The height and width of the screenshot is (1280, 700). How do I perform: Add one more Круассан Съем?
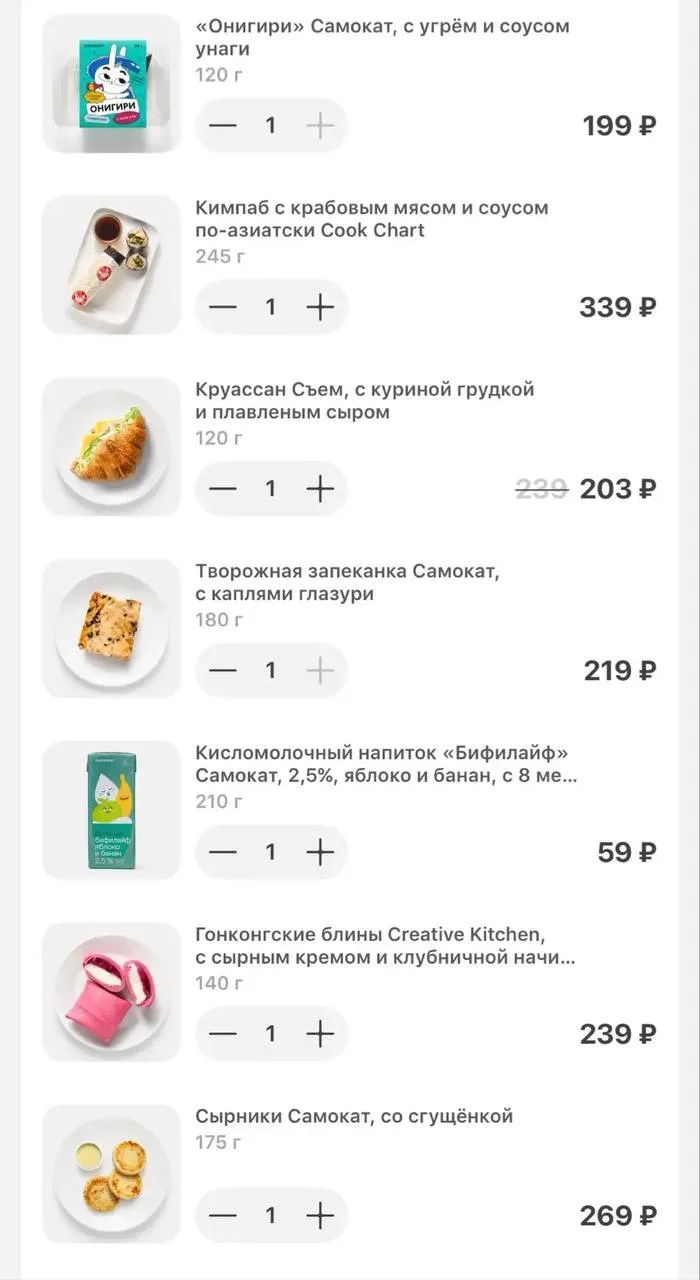pyautogui.click(x=319, y=489)
